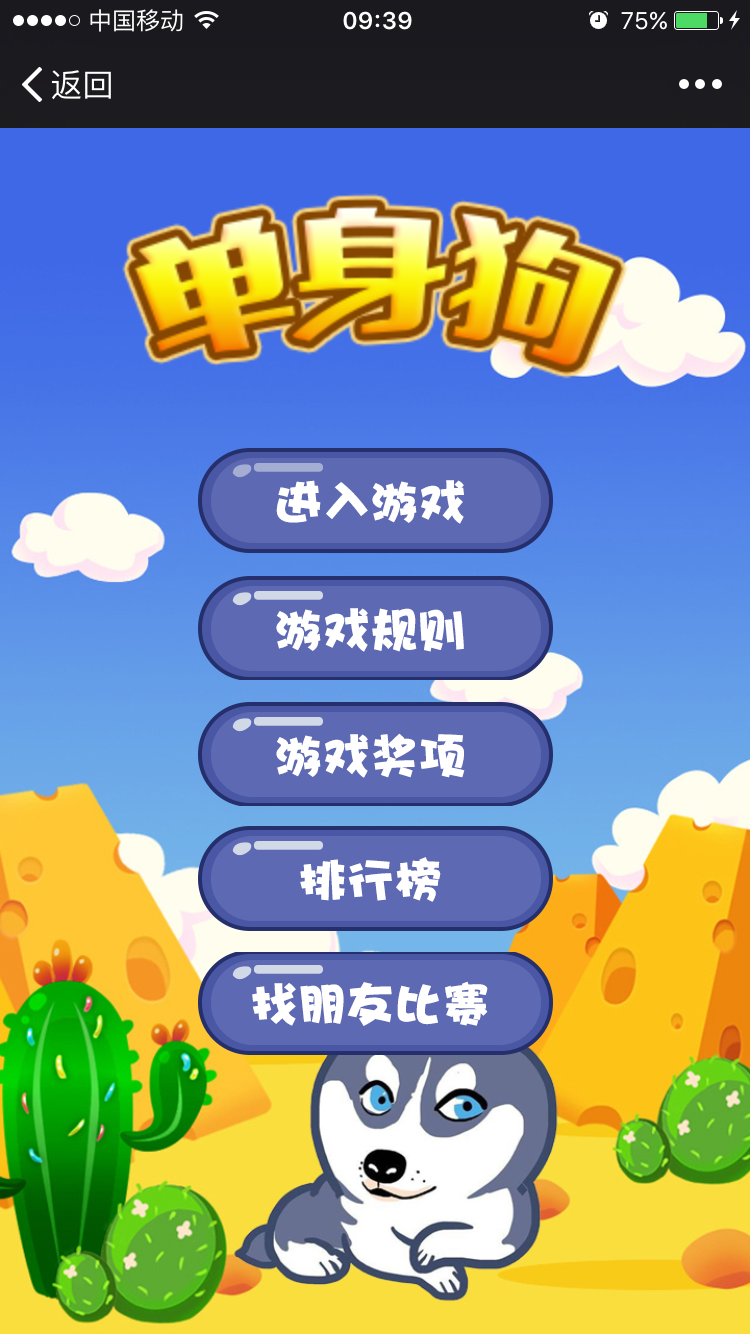Start the game via 进入游戏
Viewport: 750px width, 1334px height.
tap(375, 501)
